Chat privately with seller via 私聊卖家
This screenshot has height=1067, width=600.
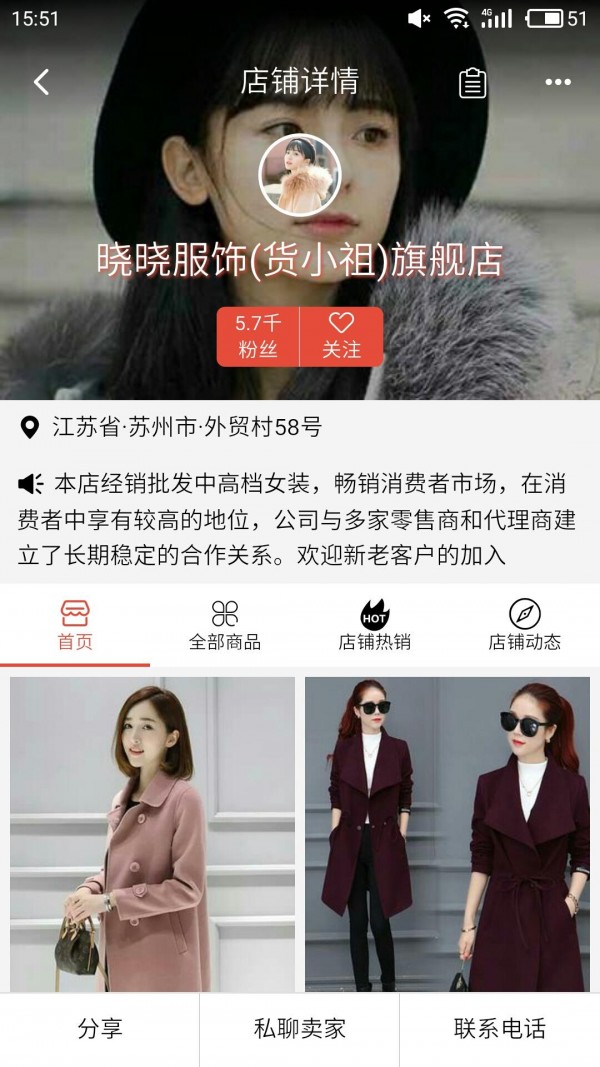(300, 1029)
